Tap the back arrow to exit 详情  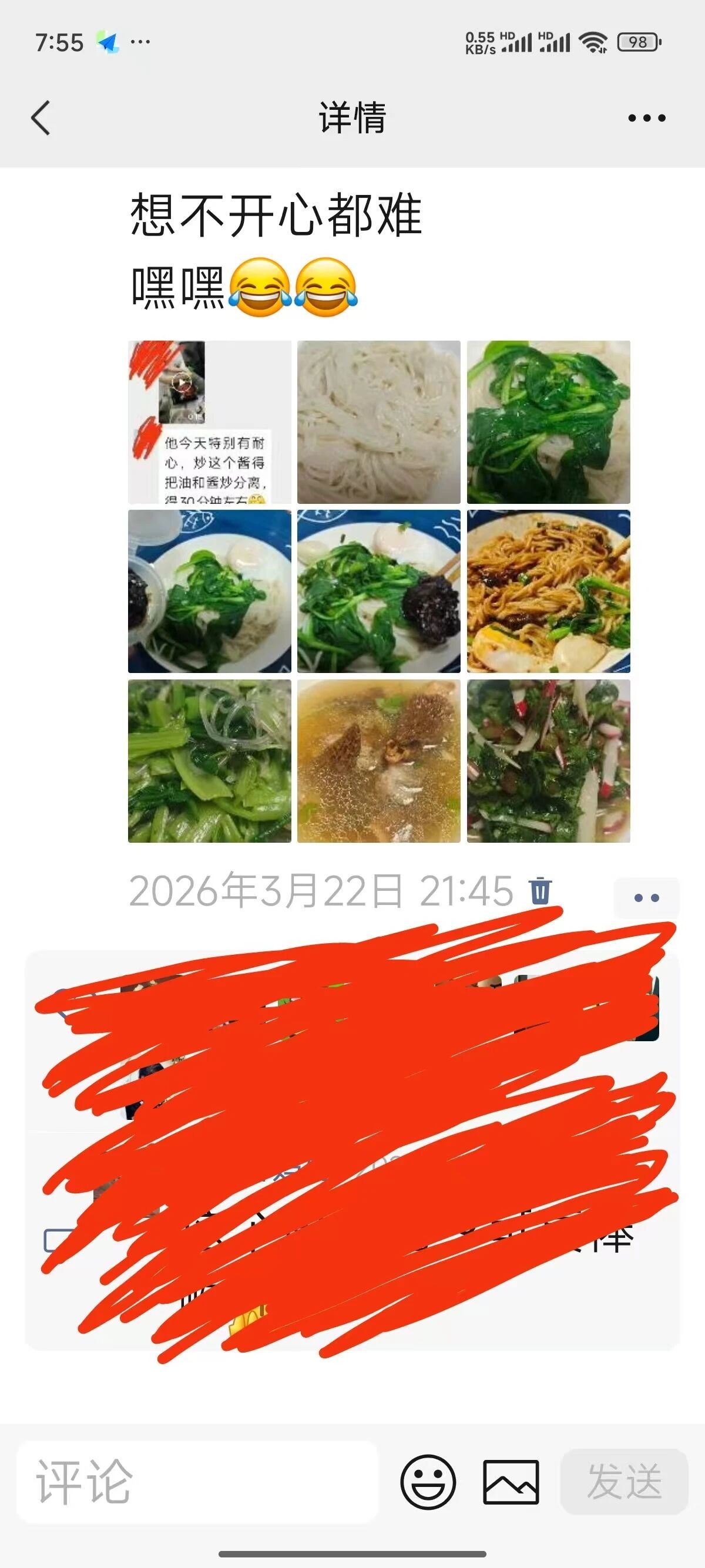40,117
